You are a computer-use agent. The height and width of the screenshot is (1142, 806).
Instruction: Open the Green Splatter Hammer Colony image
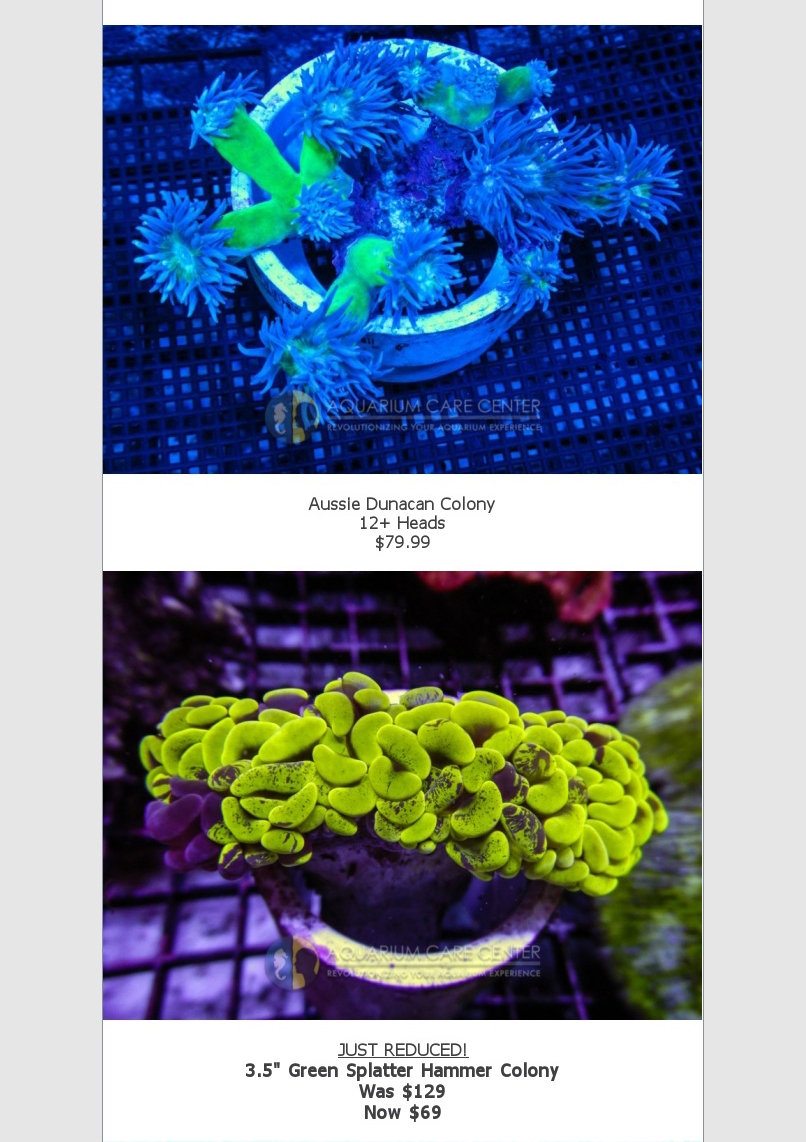(402, 795)
